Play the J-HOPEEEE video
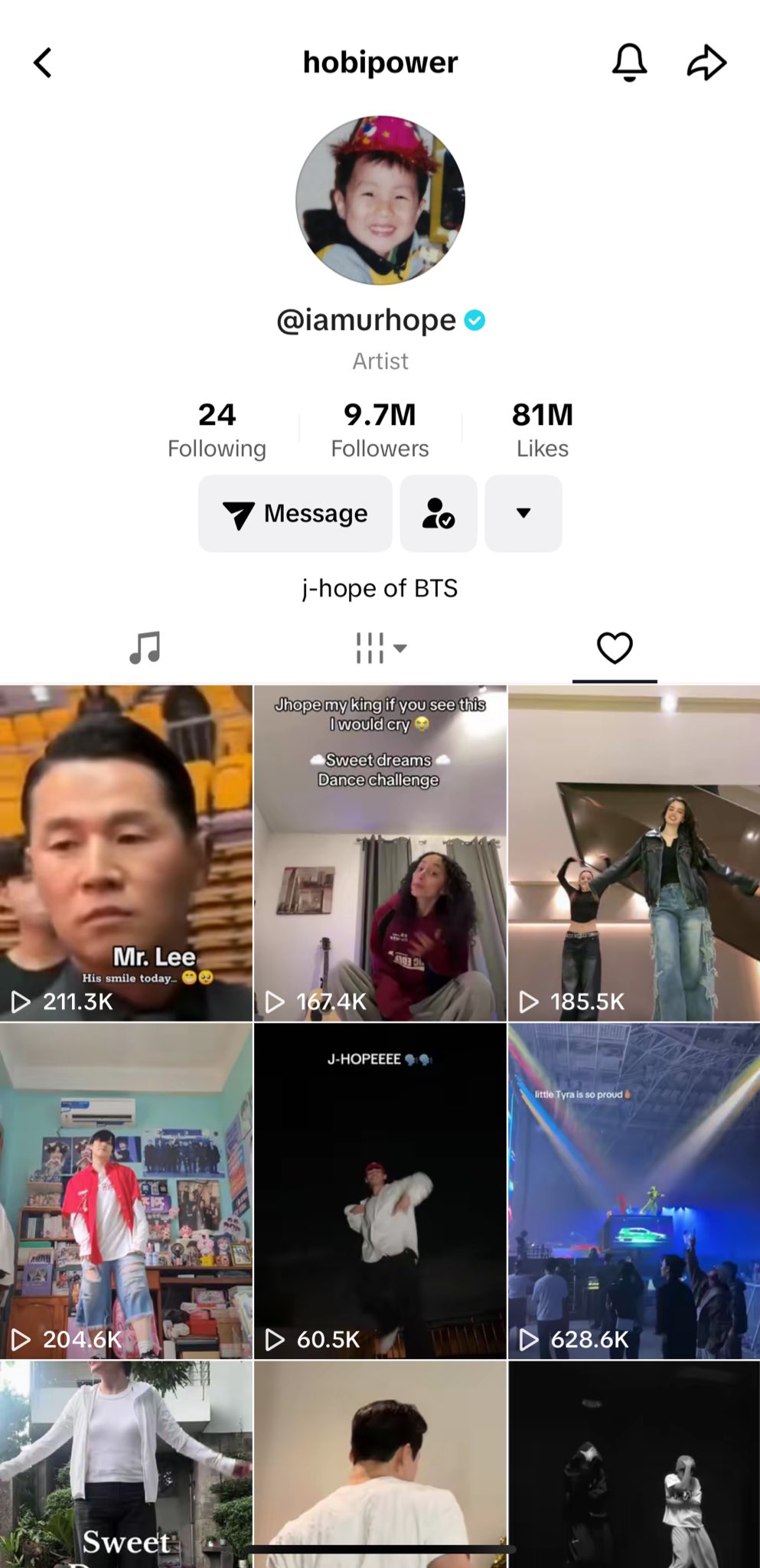The image size is (760, 1568). (x=380, y=1191)
